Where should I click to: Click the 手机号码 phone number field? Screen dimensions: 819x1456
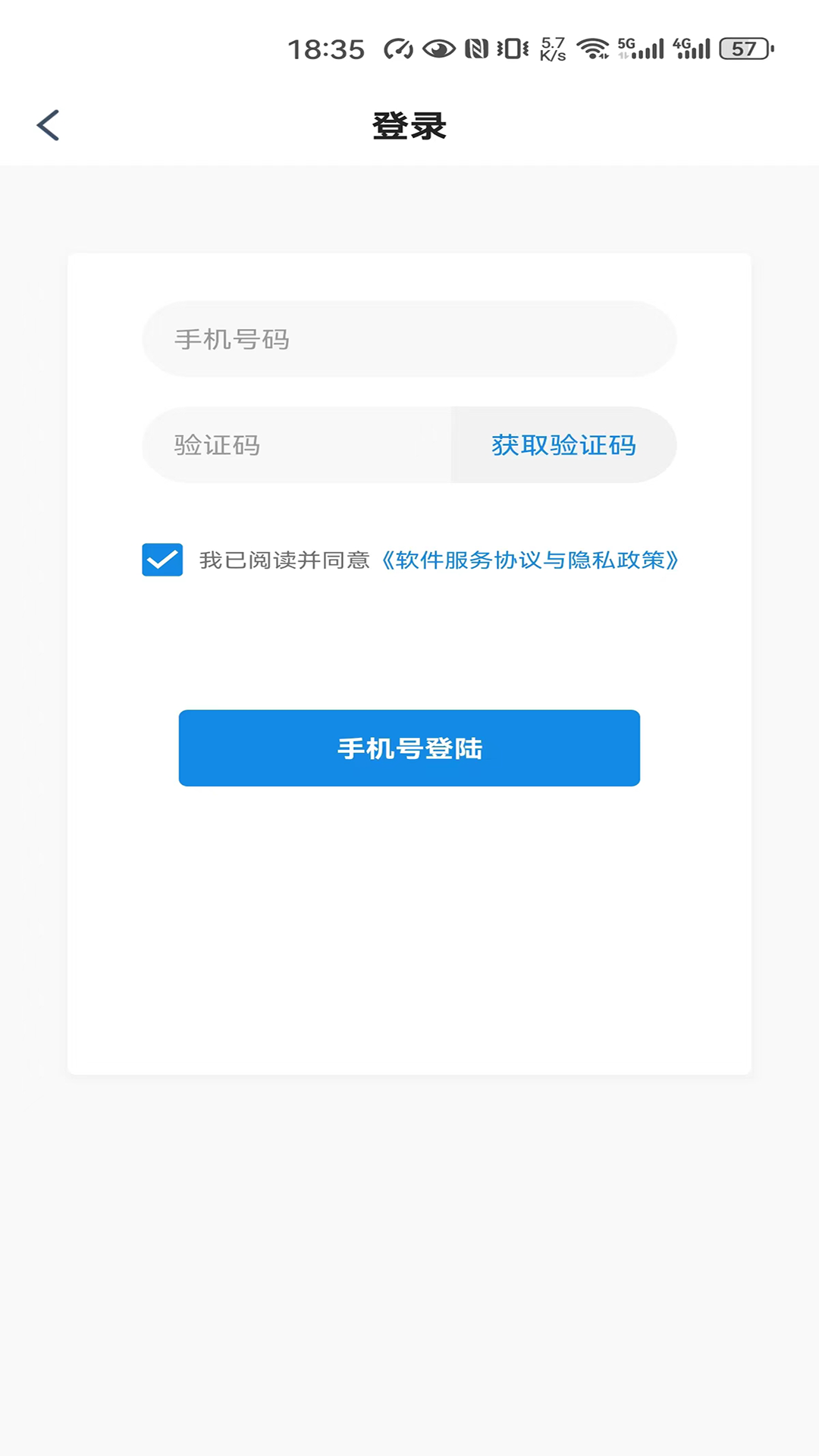coord(409,339)
